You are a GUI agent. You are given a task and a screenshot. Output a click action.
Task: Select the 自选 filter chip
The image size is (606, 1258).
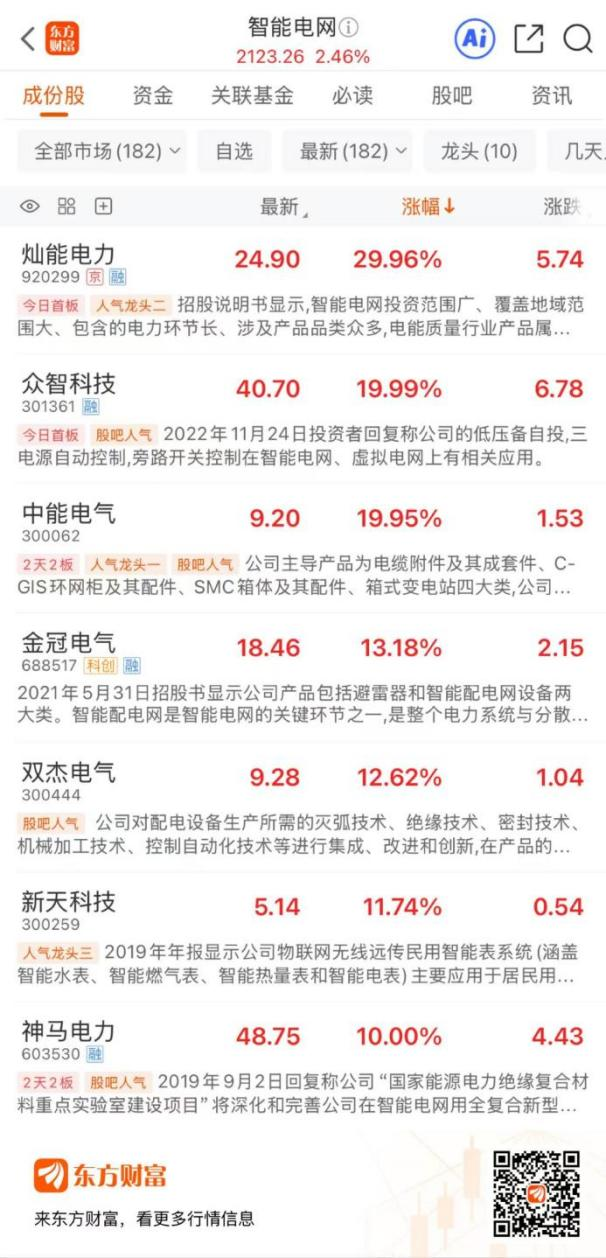tap(234, 152)
